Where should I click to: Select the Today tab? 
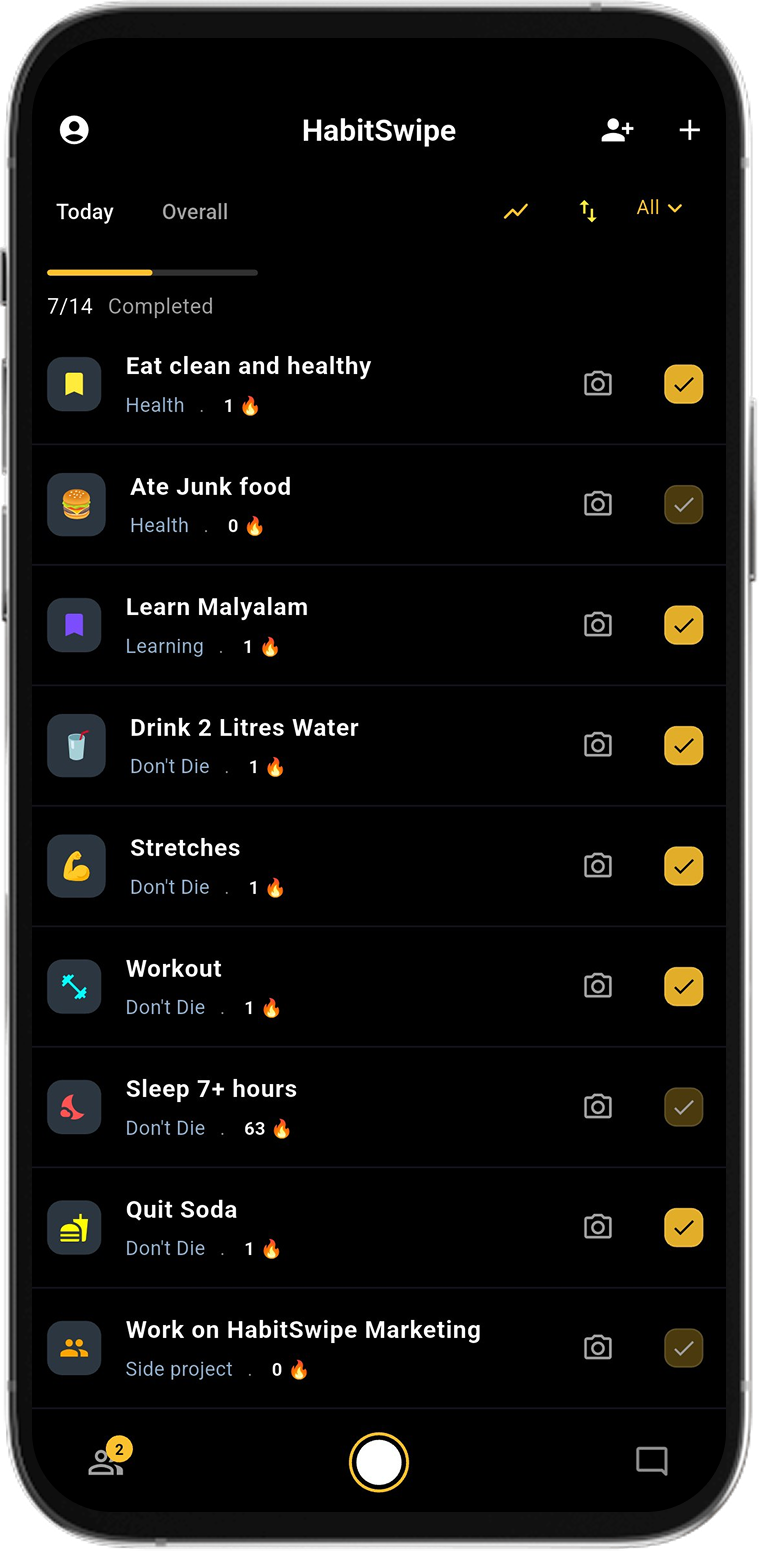(x=84, y=211)
